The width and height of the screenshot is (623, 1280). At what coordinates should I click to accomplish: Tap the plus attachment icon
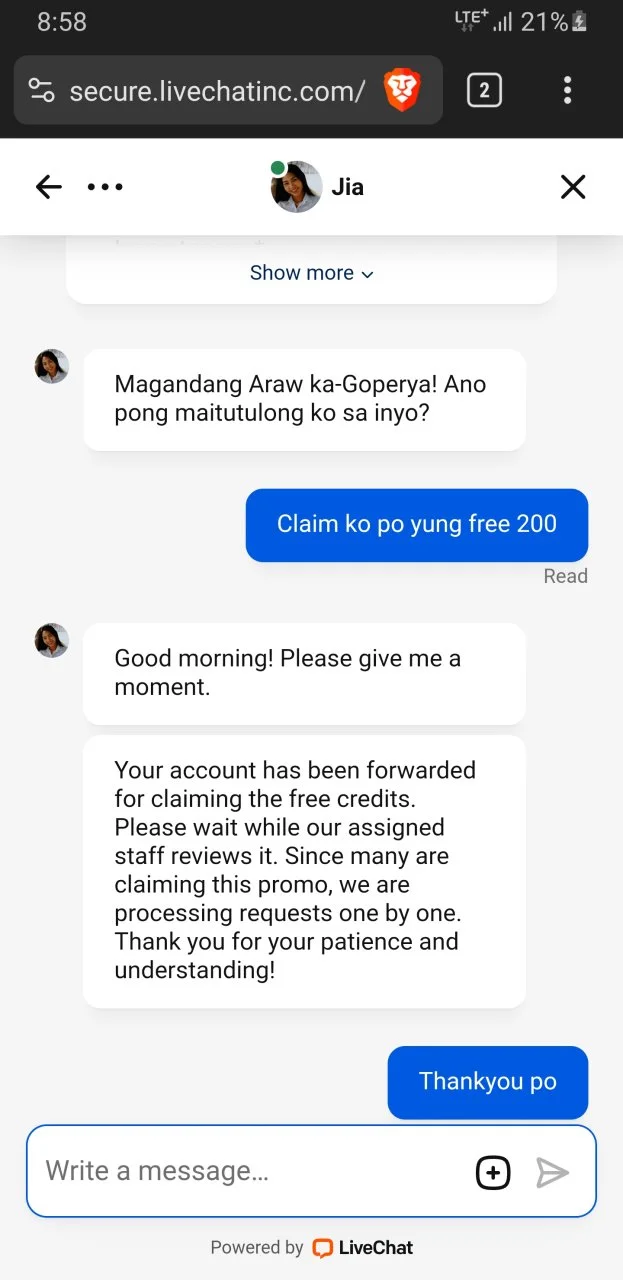point(493,1172)
